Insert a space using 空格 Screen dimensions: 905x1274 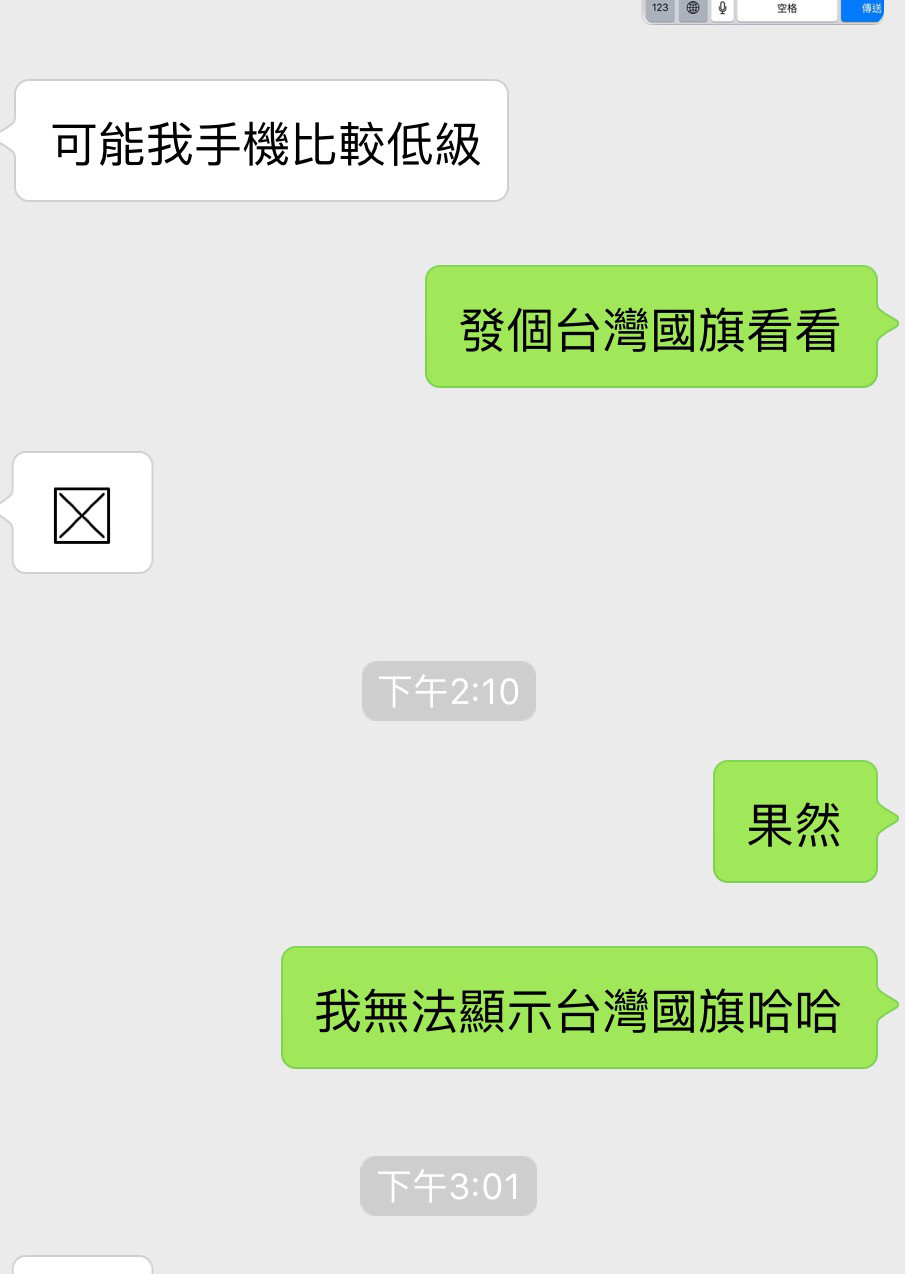(x=787, y=9)
